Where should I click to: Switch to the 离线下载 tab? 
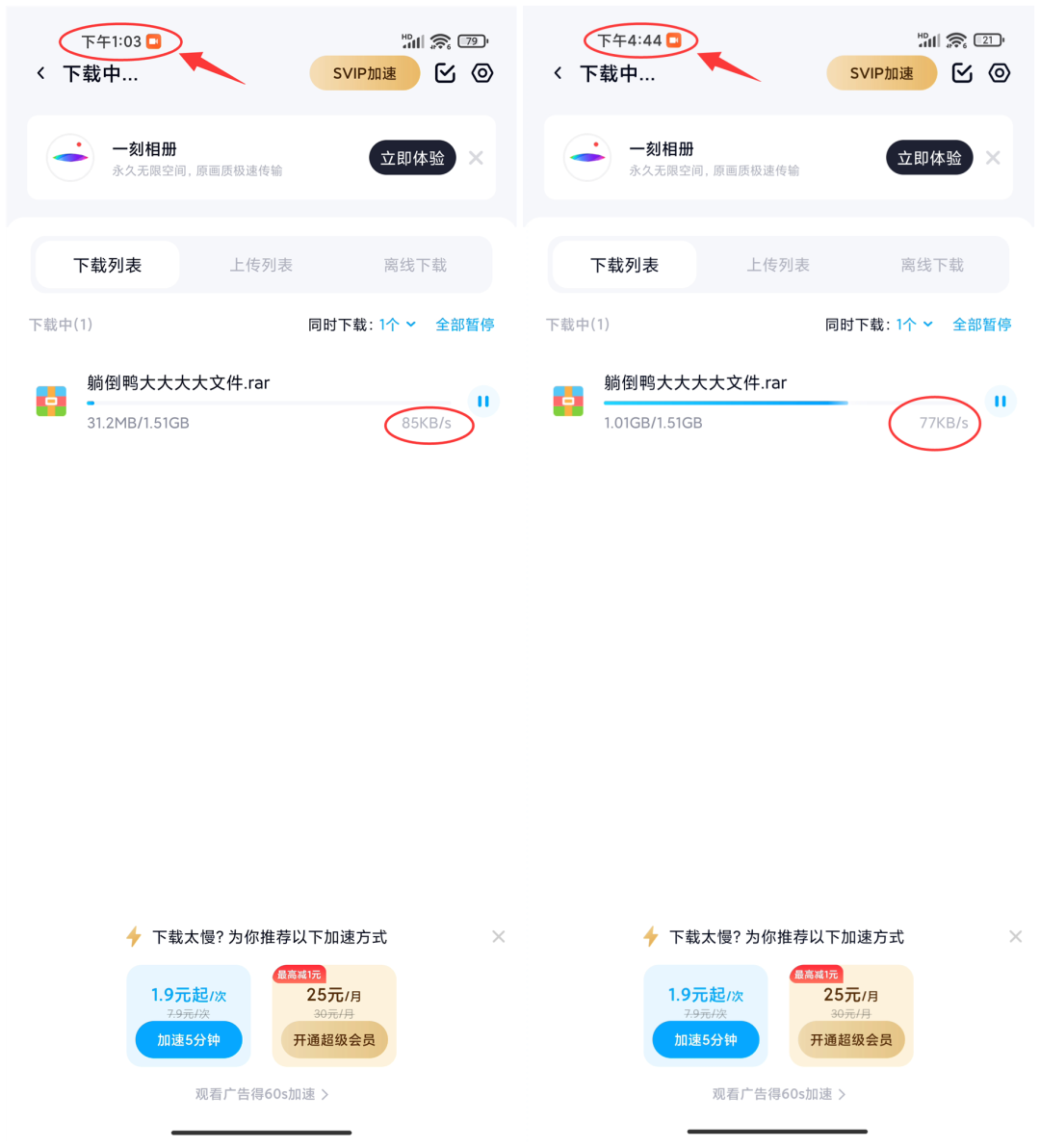coord(414,264)
